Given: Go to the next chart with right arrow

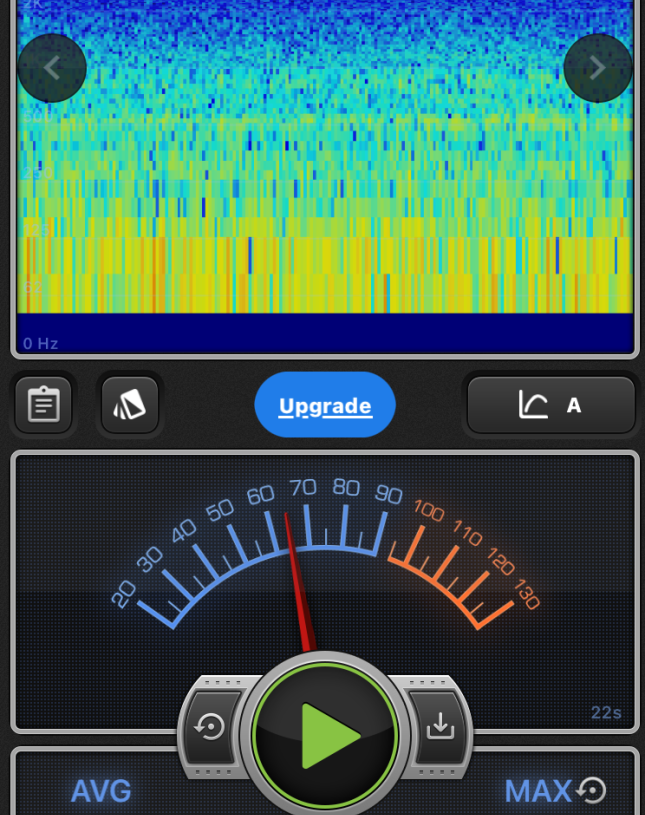Looking at the screenshot, I should (597, 68).
